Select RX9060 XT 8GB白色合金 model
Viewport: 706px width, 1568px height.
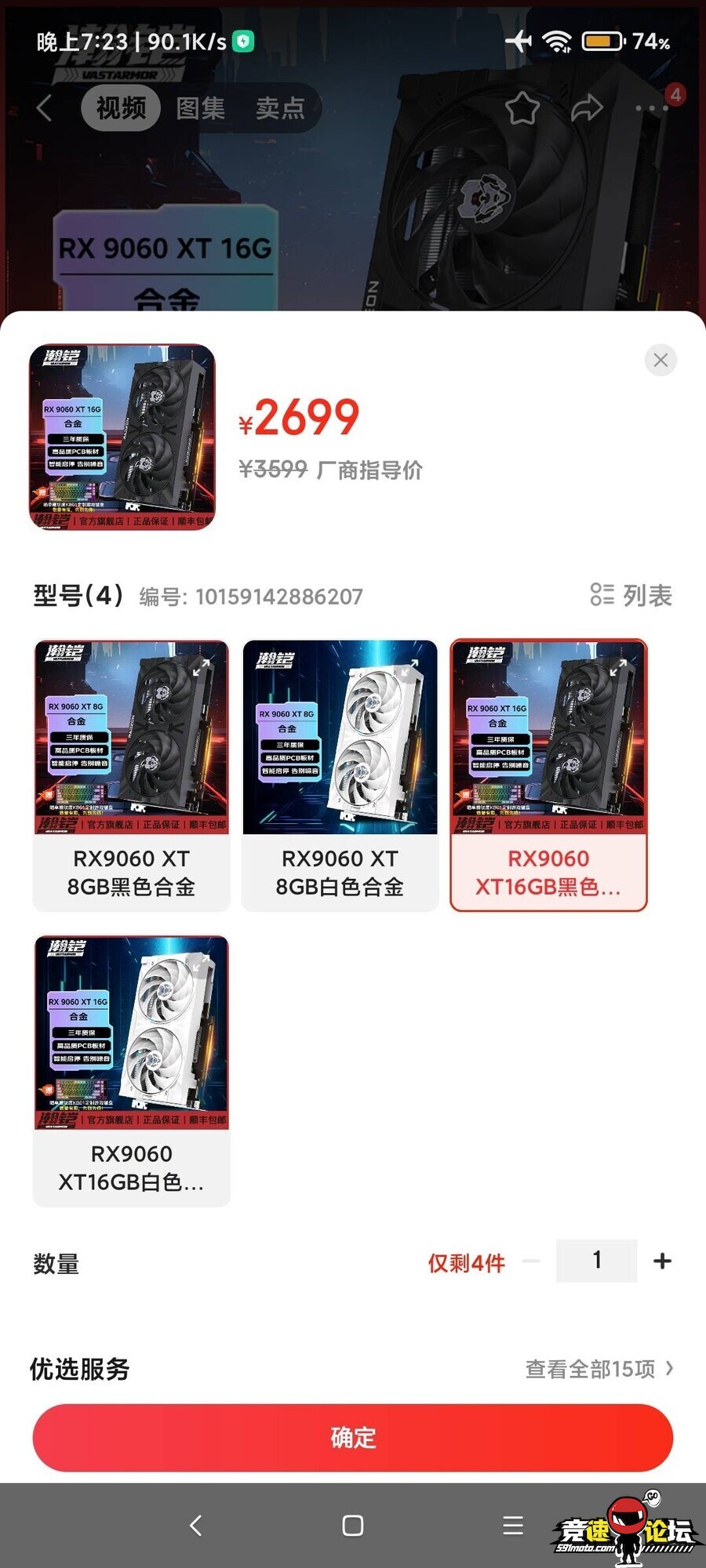click(340, 775)
